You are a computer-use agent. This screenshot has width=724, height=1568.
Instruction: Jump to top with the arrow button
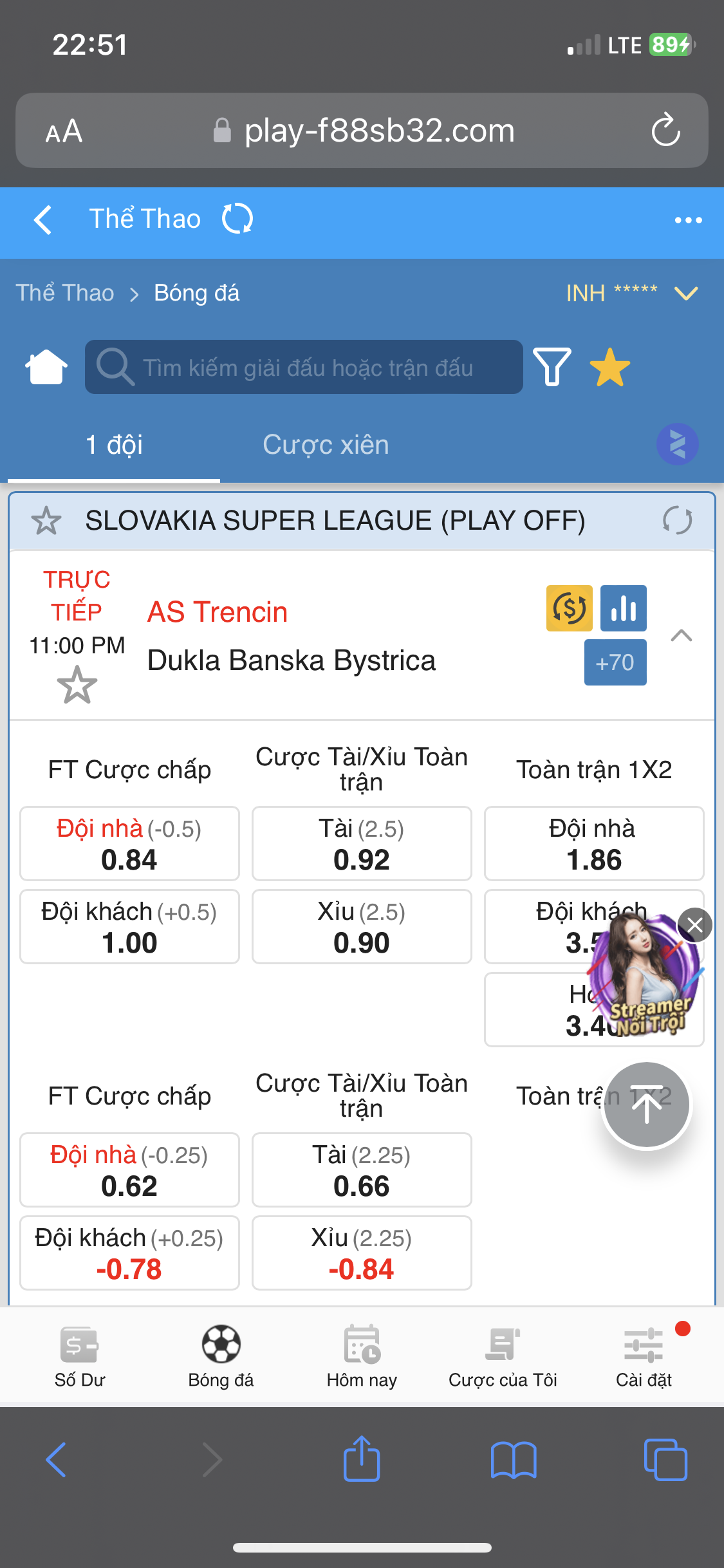[646, 1105]
